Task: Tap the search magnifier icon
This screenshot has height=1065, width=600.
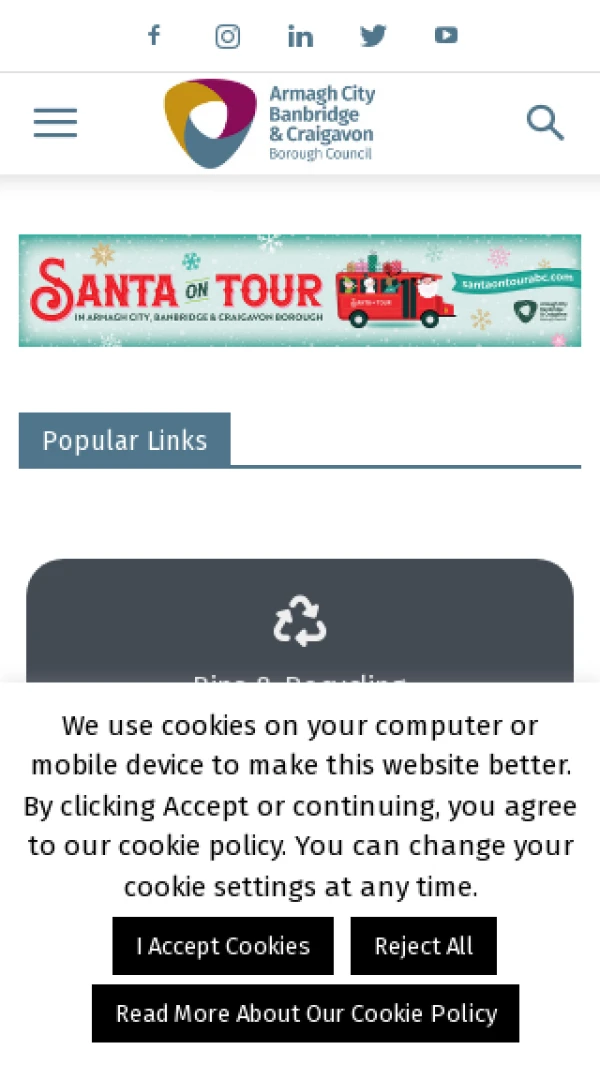Action: 545,123
